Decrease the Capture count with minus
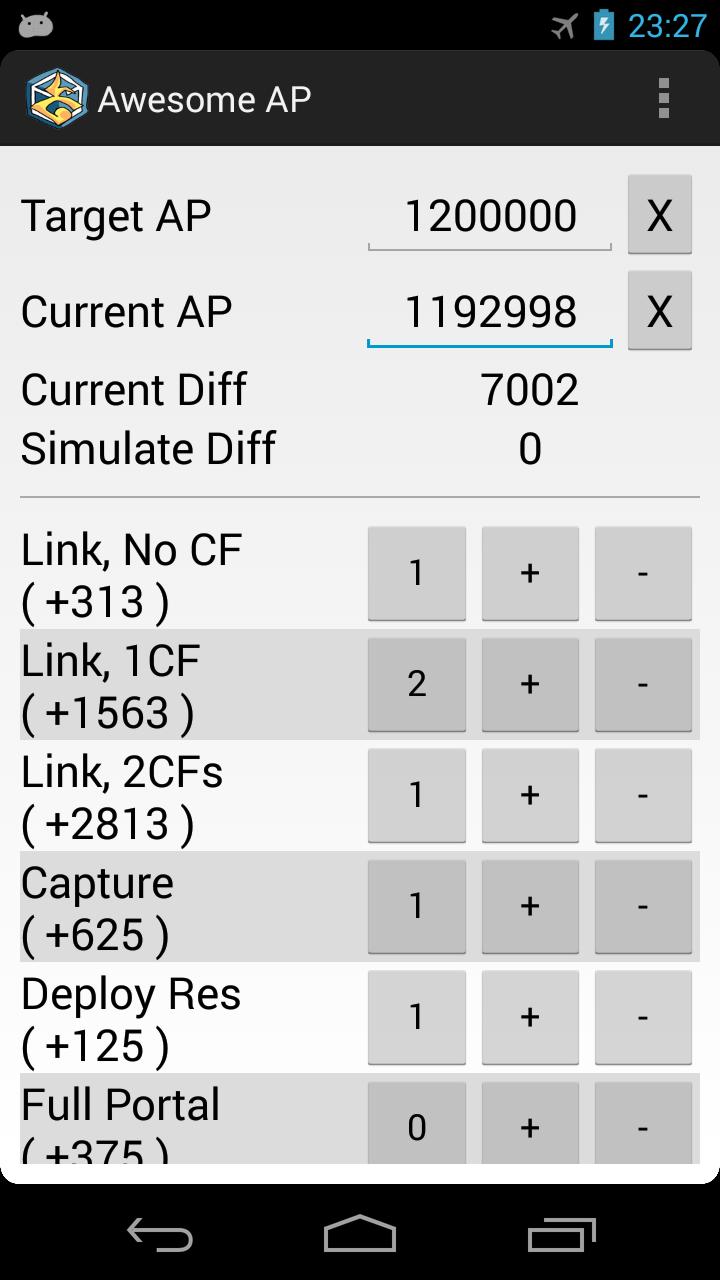Viewport: 720px width, 1280px height. pyautogui.click(x=643, y=906)
